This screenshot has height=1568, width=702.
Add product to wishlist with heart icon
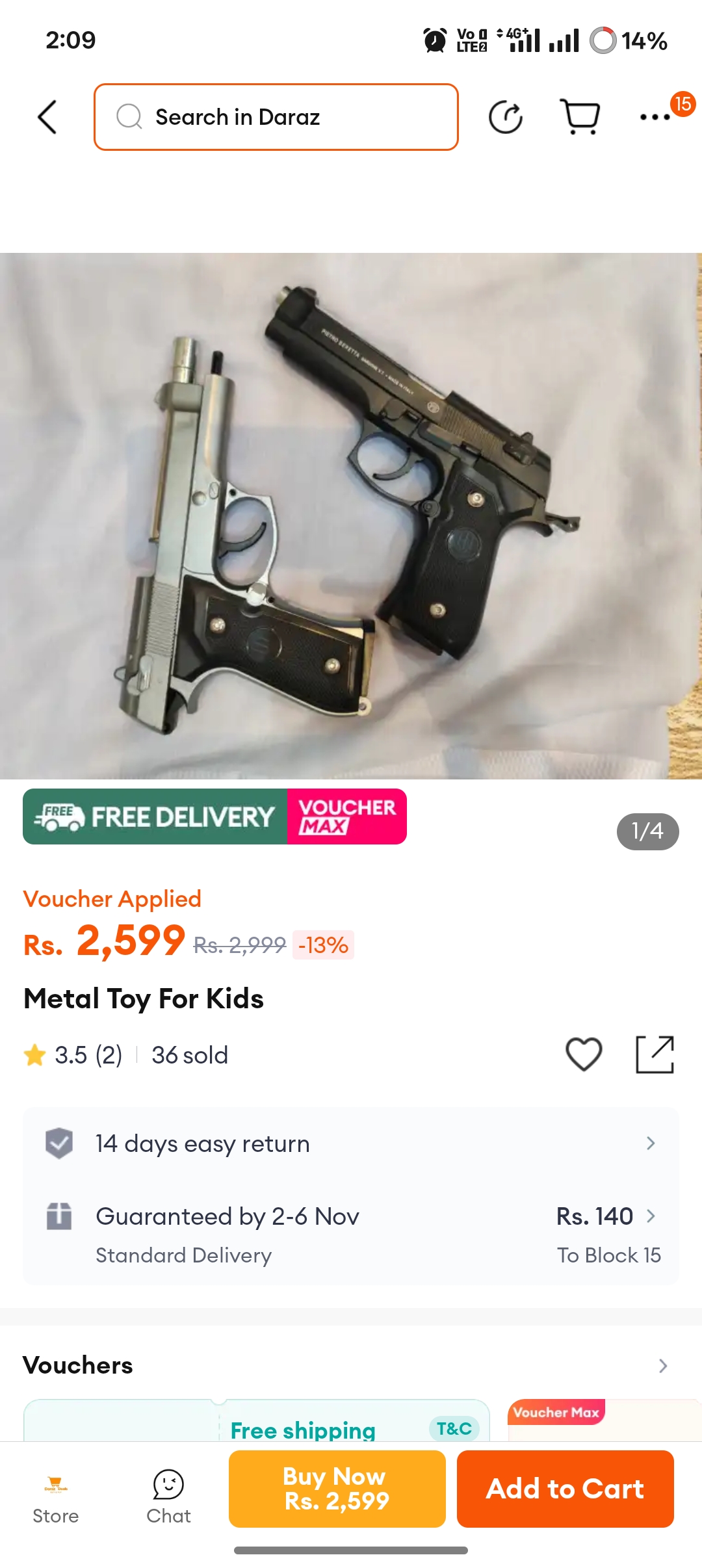pyautogui.click(x=584, y=1054)
